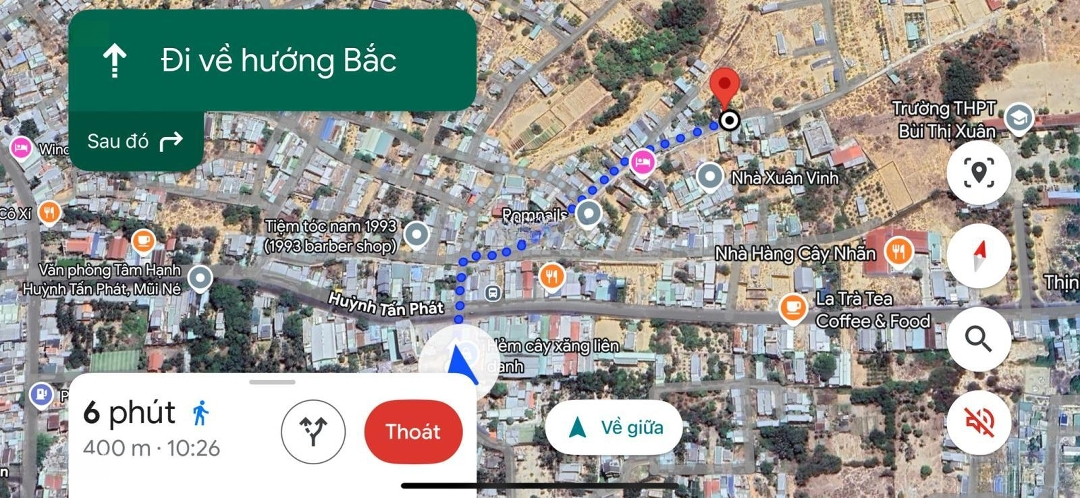Show the next step in Sau đó
The width and height of the screenshot is (1080, 498).
pyautogui.click(x=136, y=141)
